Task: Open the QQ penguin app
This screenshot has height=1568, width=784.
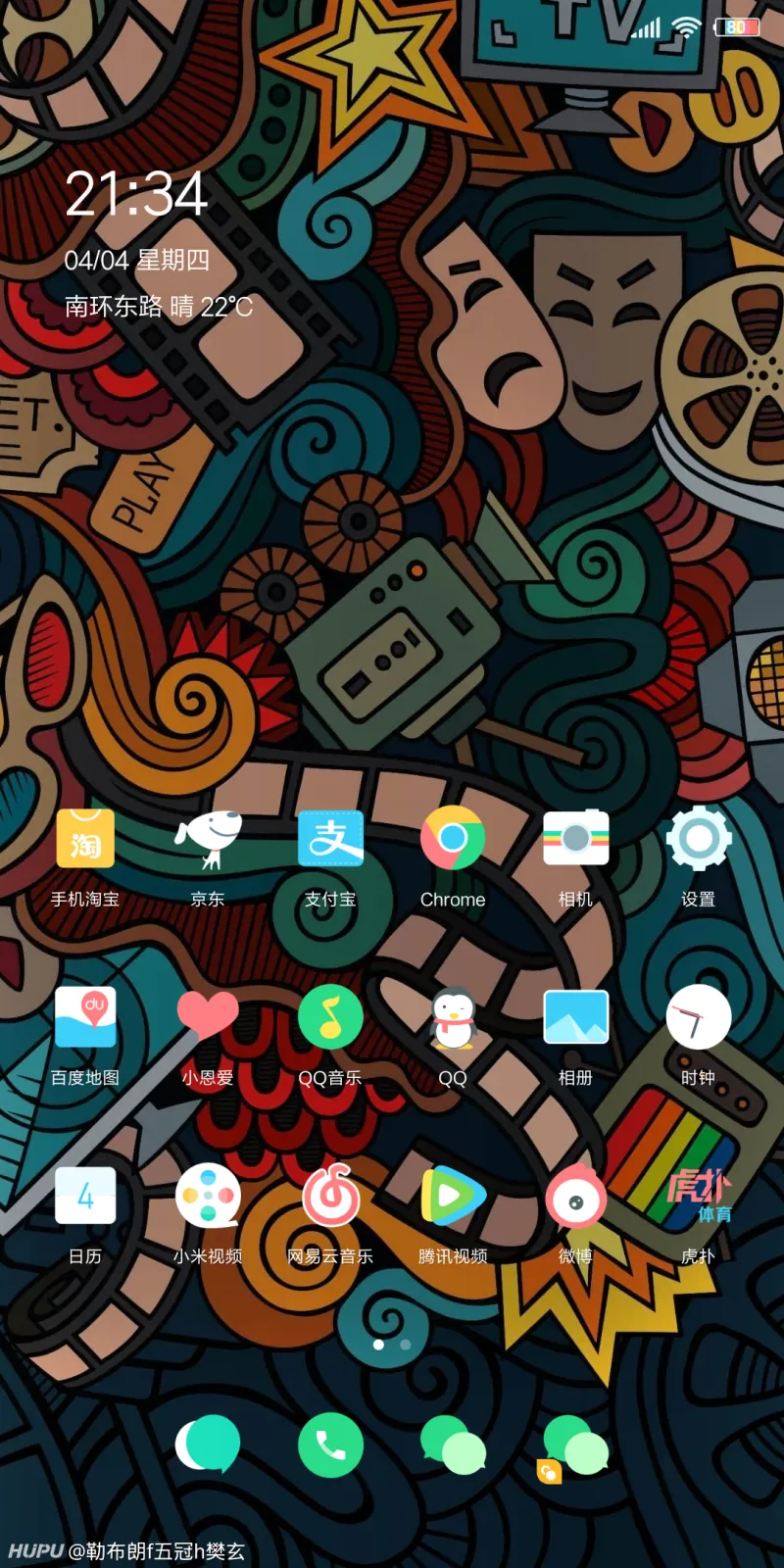Action: pos(453,1019)
